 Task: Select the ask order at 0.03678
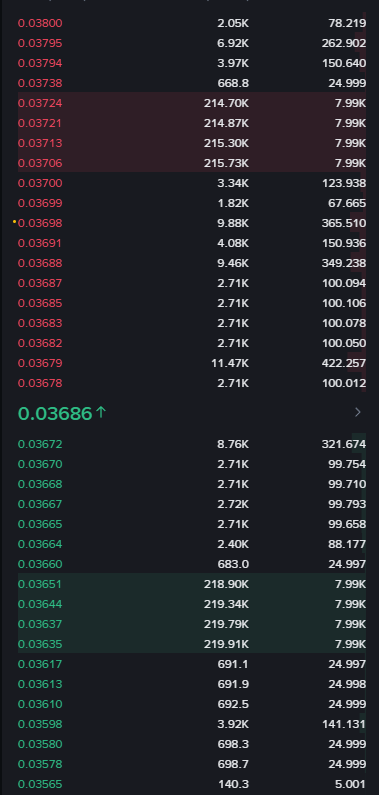[x=192, y=383]
